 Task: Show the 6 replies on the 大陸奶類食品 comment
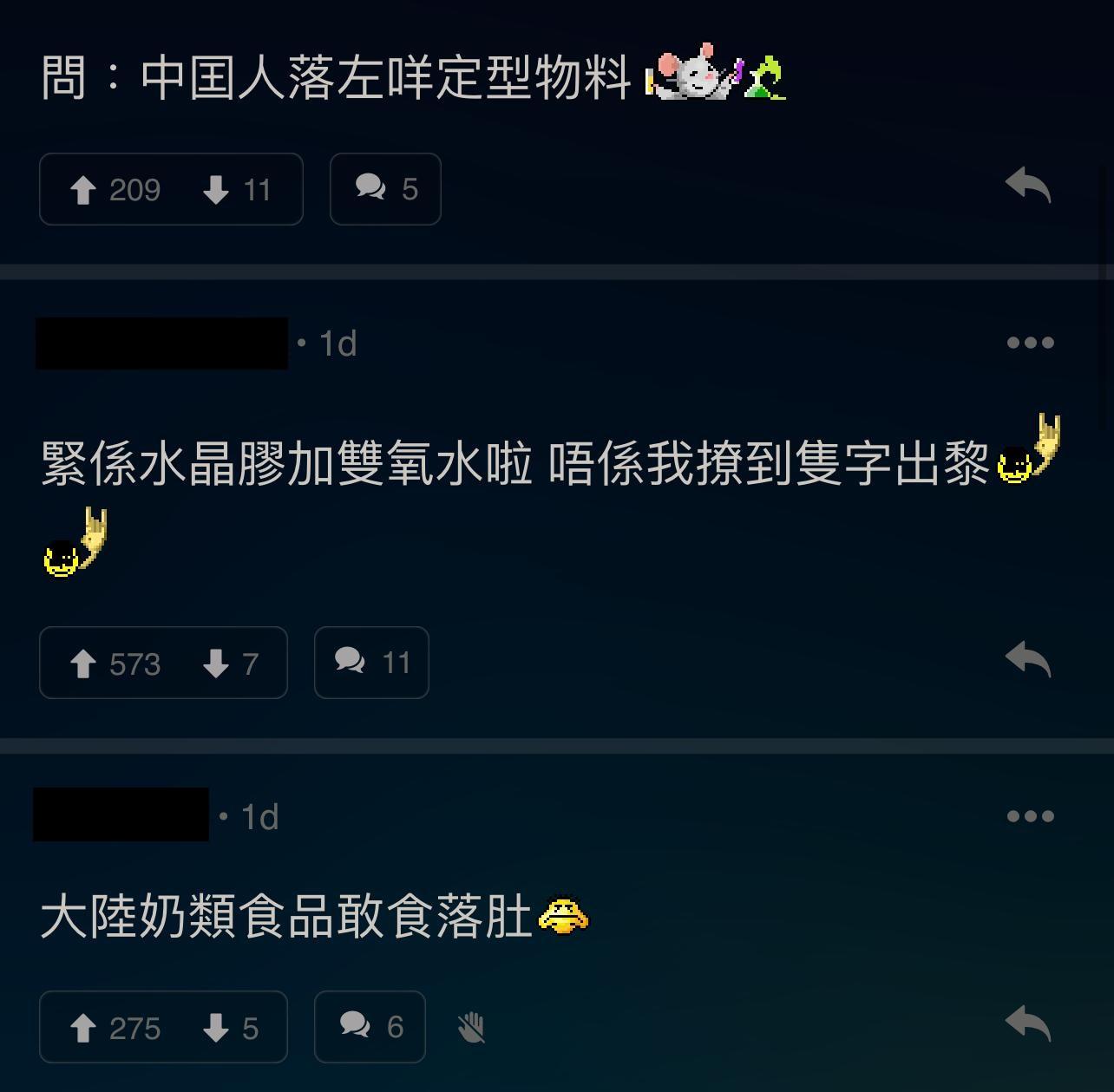point(370,1027)
